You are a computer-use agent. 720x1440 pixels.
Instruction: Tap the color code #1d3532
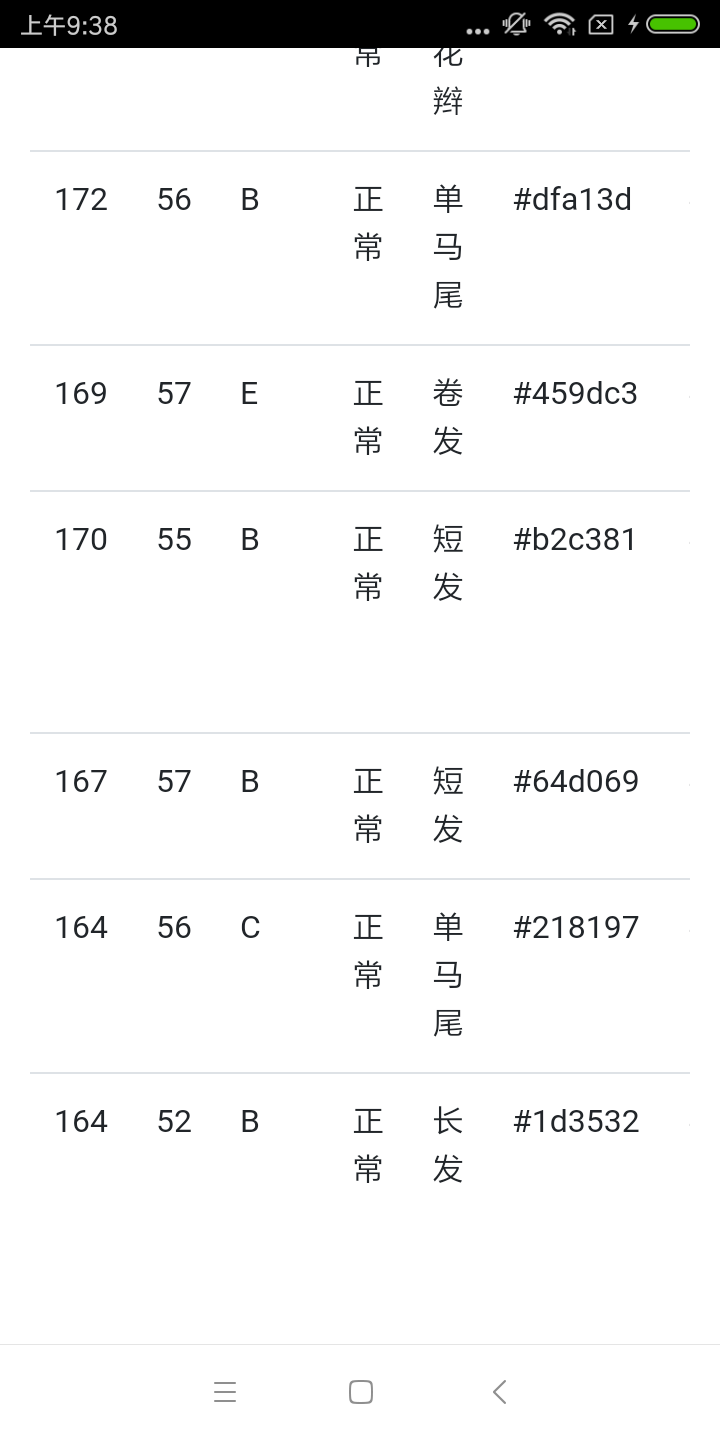[x=577, y=1122]
